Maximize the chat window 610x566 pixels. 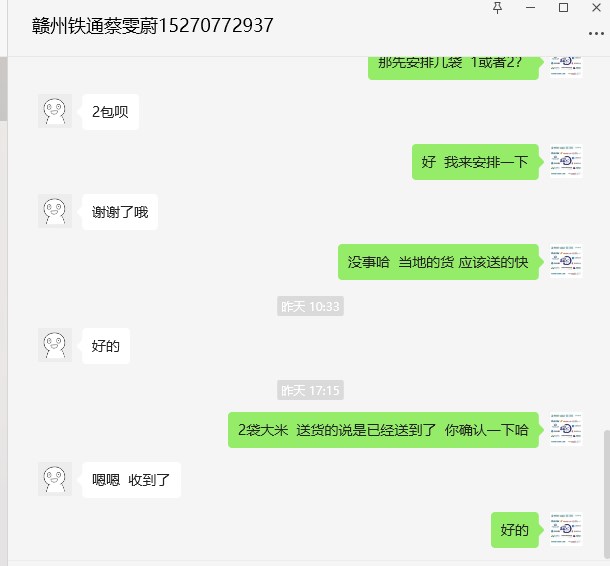(x=563, y=8)
